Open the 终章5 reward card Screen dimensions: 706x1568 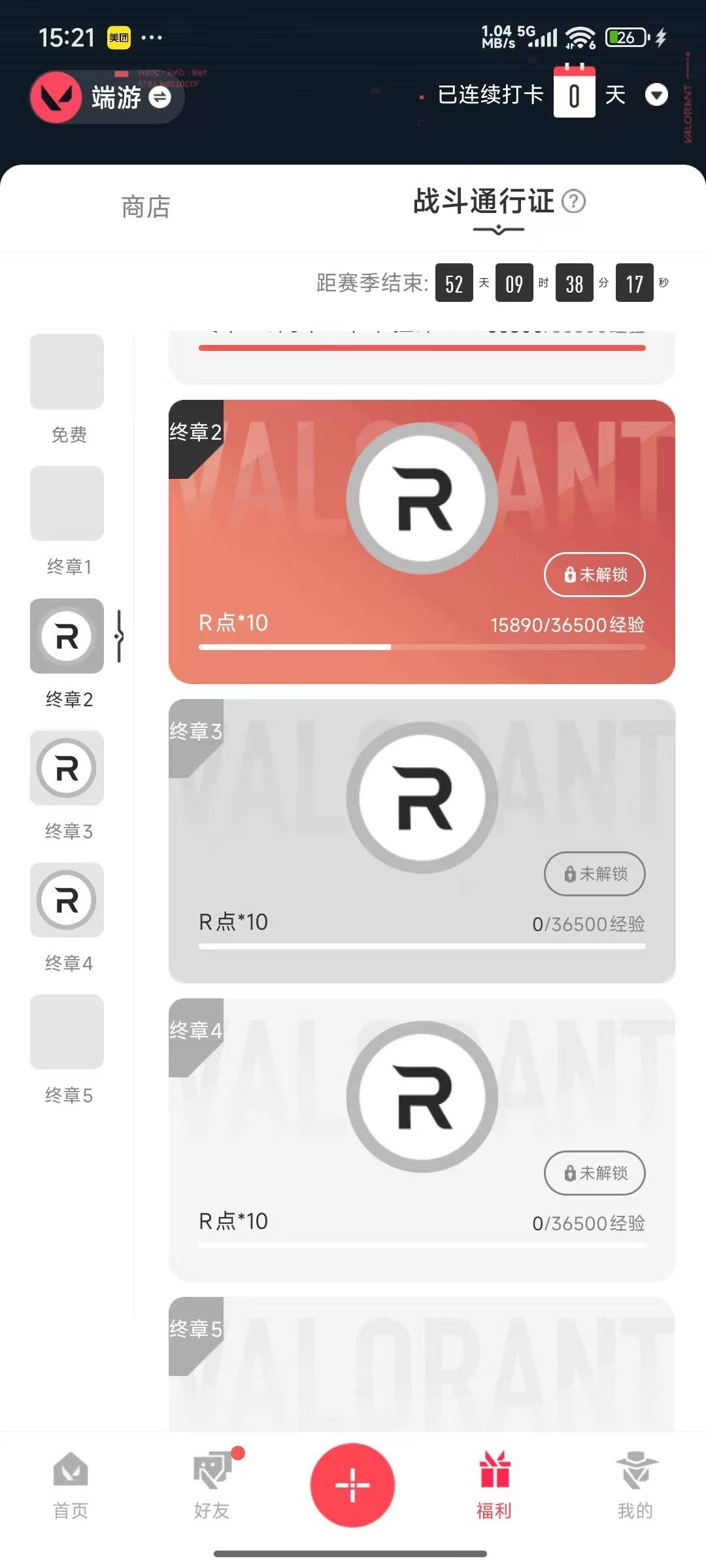(422, 1365)
